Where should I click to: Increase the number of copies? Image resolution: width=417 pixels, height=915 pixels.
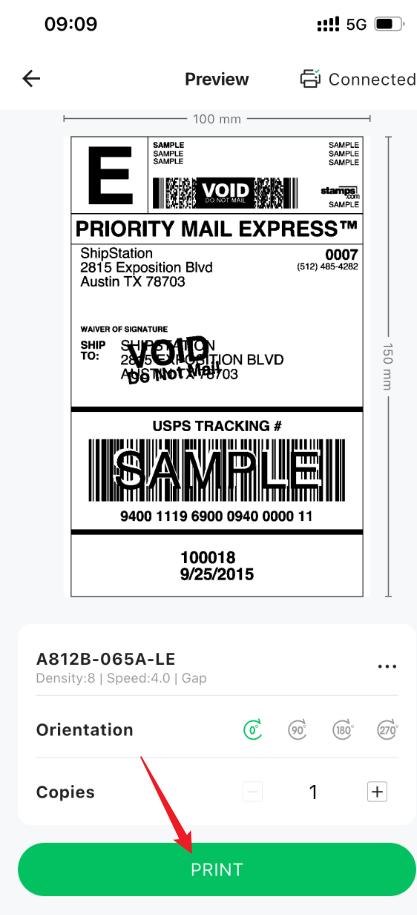click(x=377, y=792)
